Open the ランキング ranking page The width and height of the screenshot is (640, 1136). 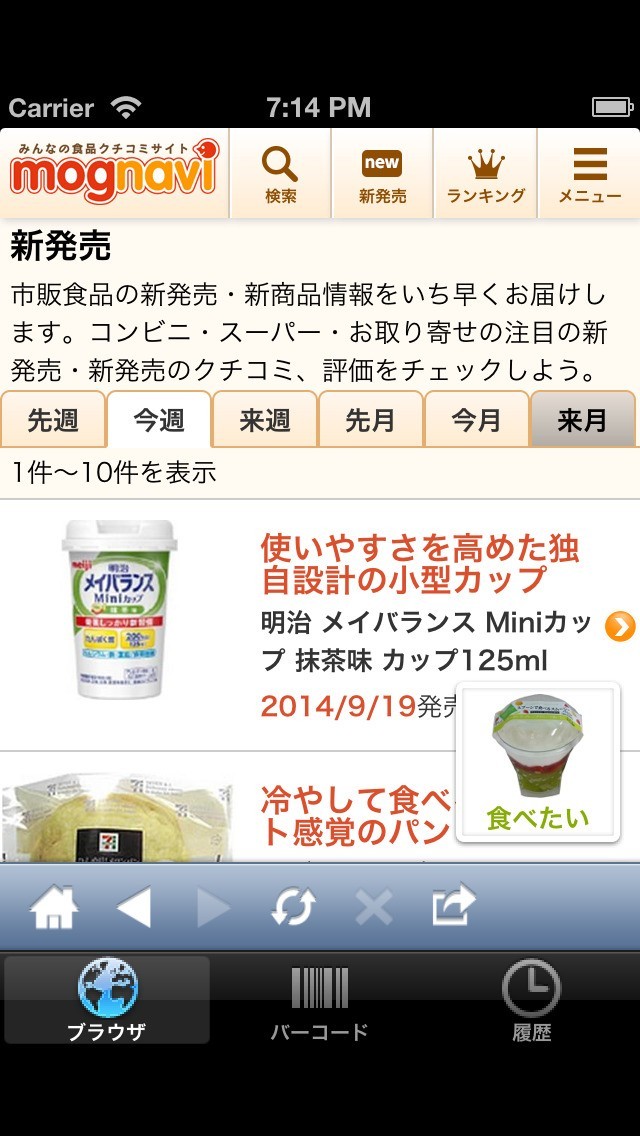[x=486, y=173]
